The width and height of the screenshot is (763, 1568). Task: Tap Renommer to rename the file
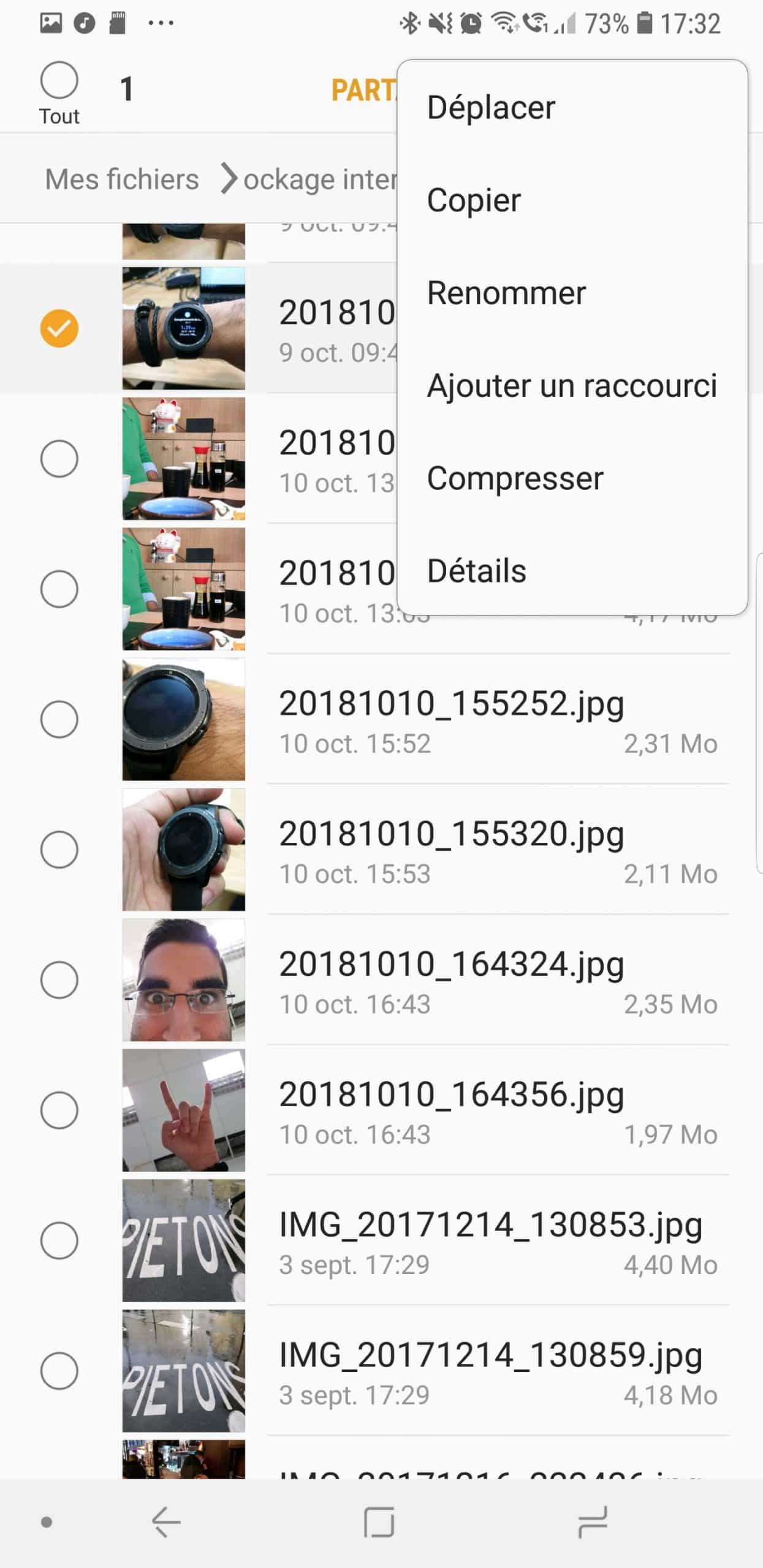[x=506, y=293]
